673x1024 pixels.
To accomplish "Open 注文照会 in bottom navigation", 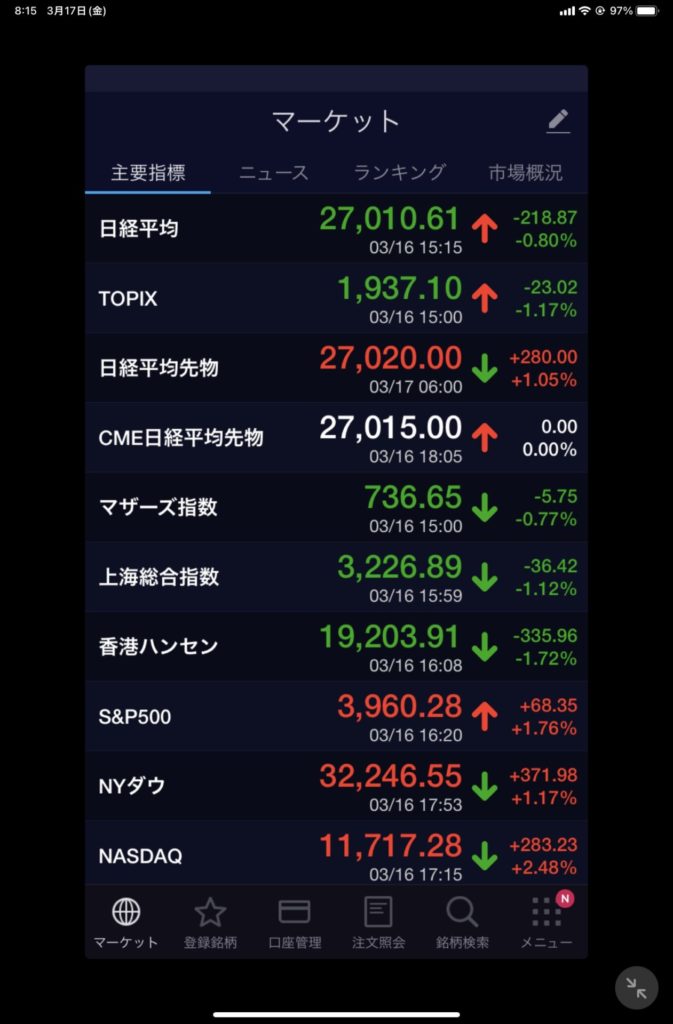I will point(378,922).
